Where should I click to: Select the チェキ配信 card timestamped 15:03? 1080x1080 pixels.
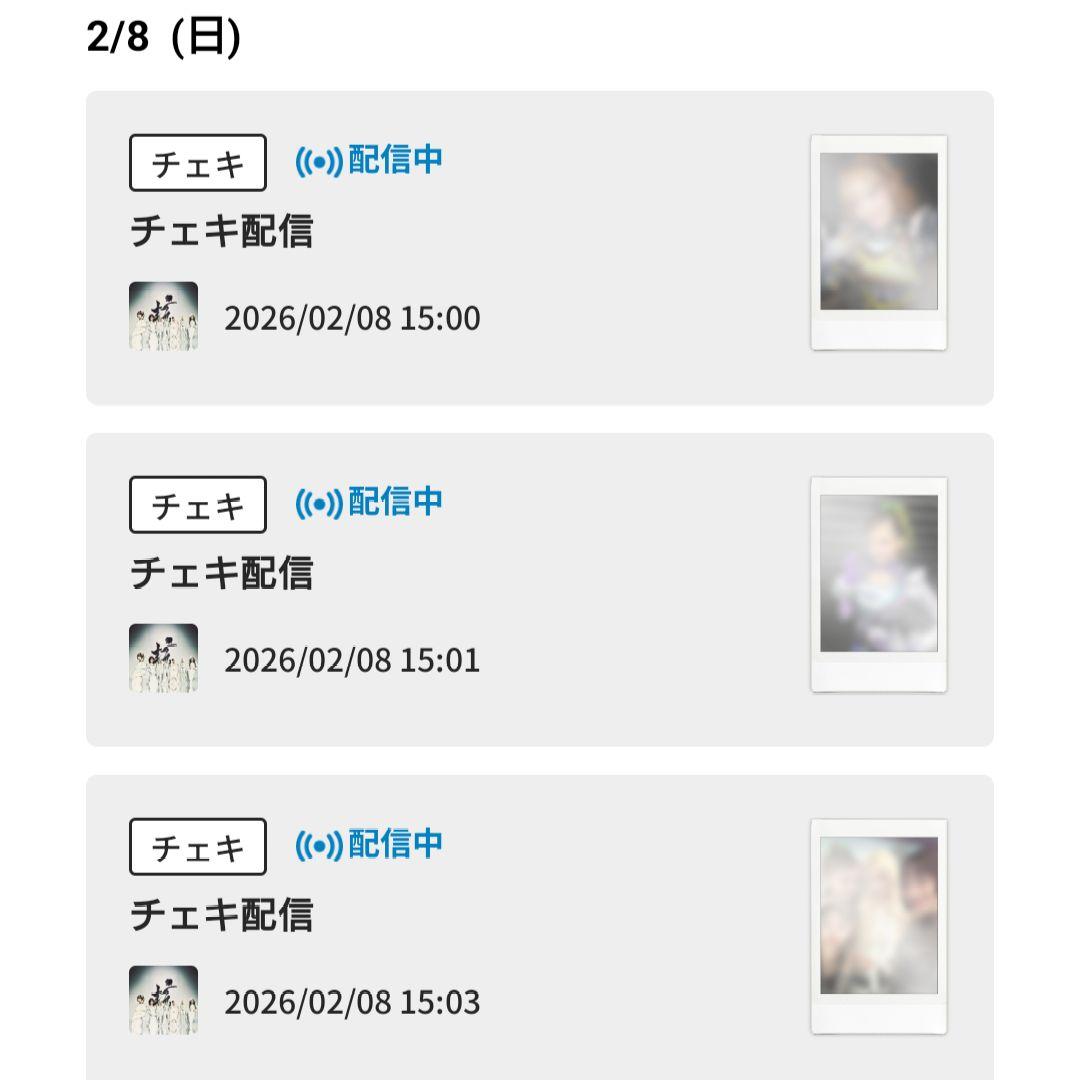click(540, 930)
